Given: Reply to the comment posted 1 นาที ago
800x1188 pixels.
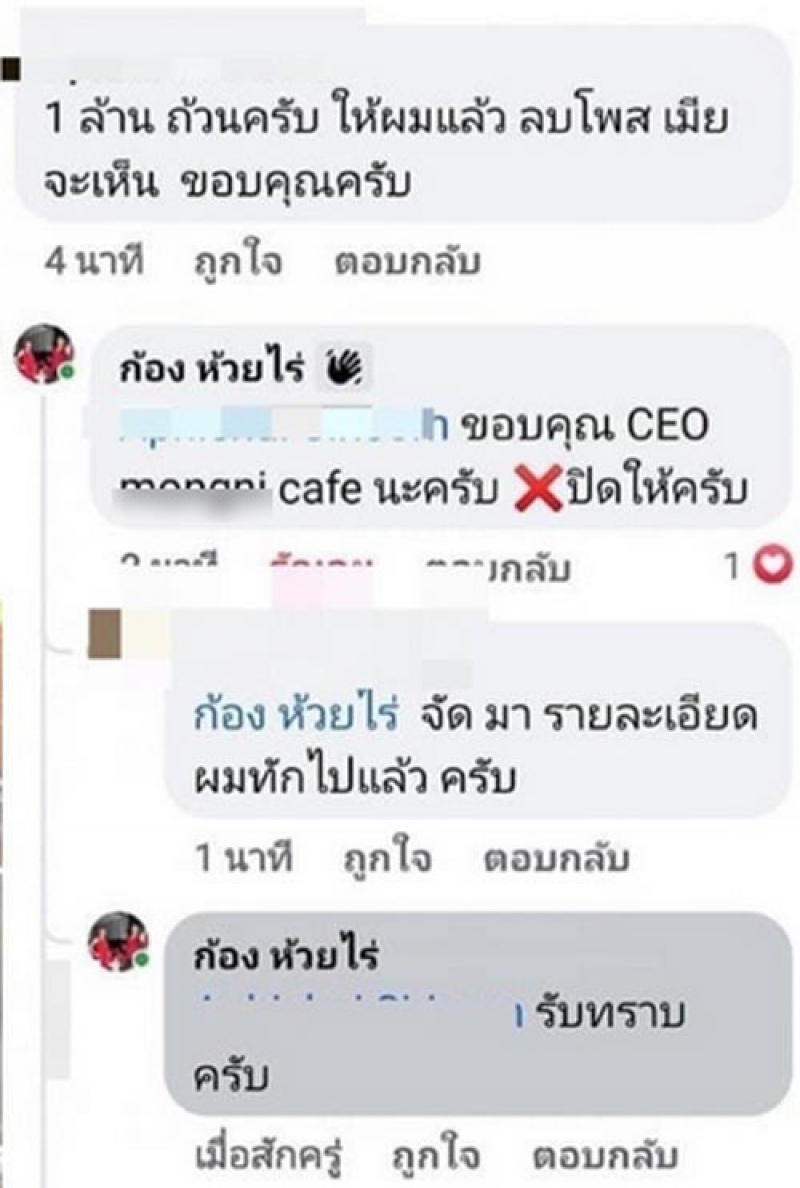Looking at the screenshot, I should 557,859.
